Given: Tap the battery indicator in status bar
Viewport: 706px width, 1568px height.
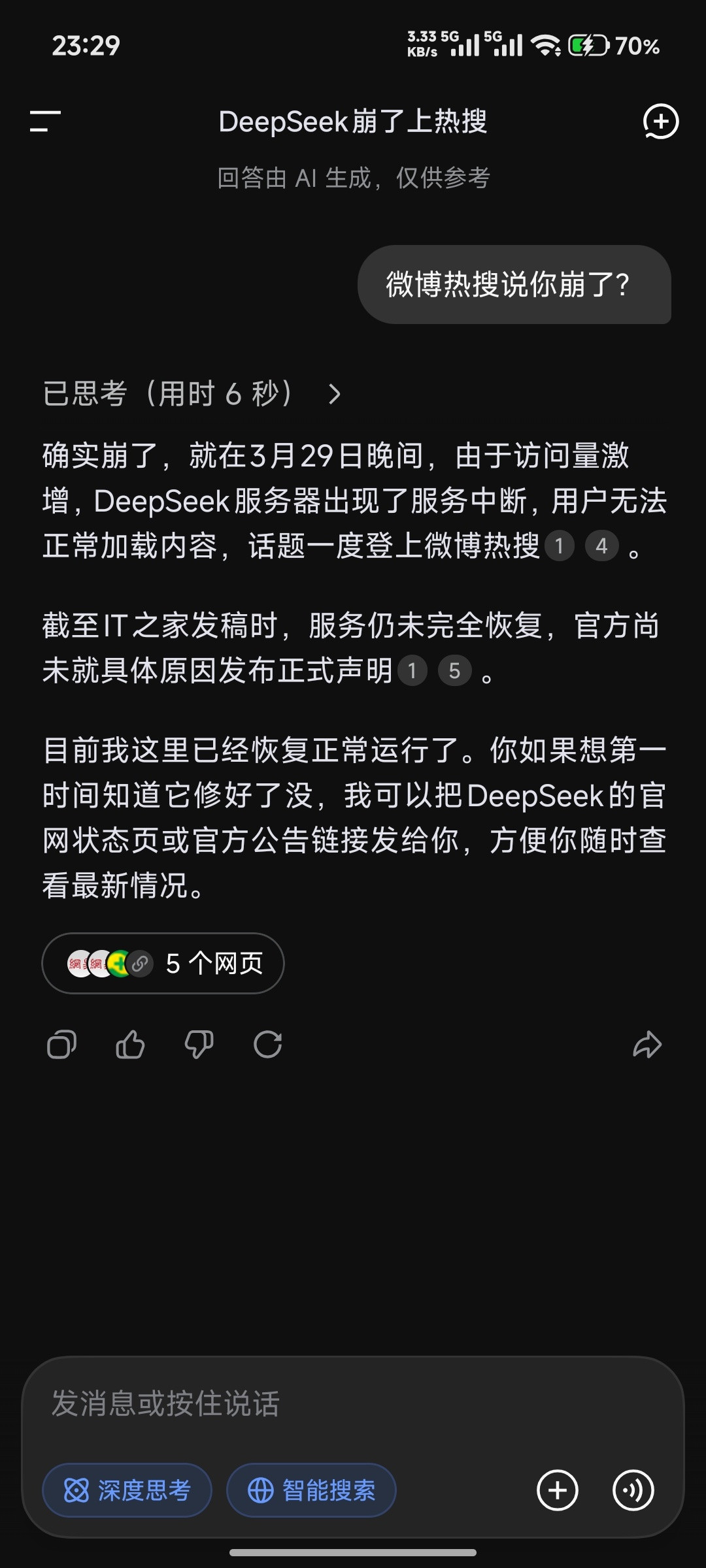Looking at the screenshot, I should click(587, 46).
